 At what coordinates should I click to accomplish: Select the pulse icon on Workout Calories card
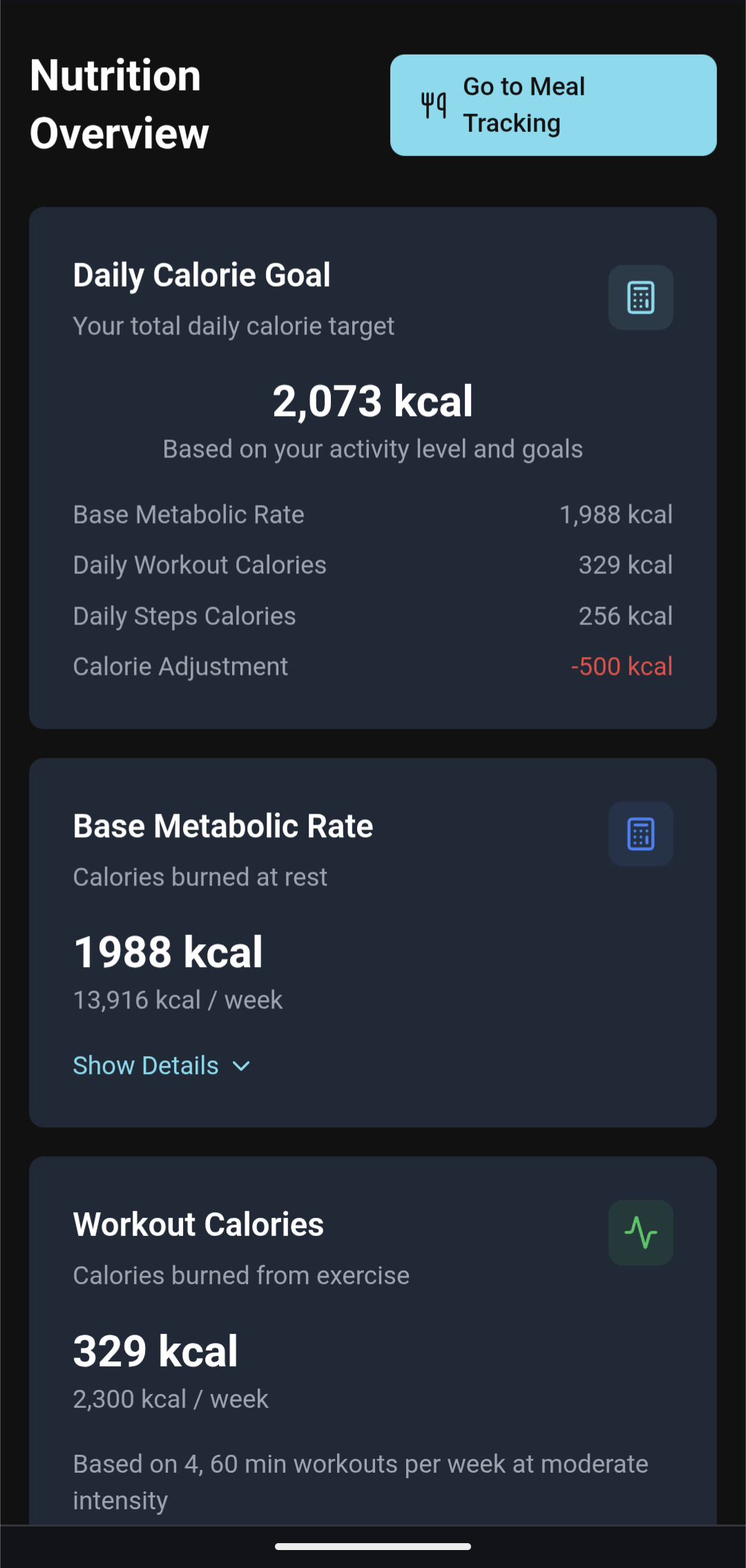tap(640, 1232)
